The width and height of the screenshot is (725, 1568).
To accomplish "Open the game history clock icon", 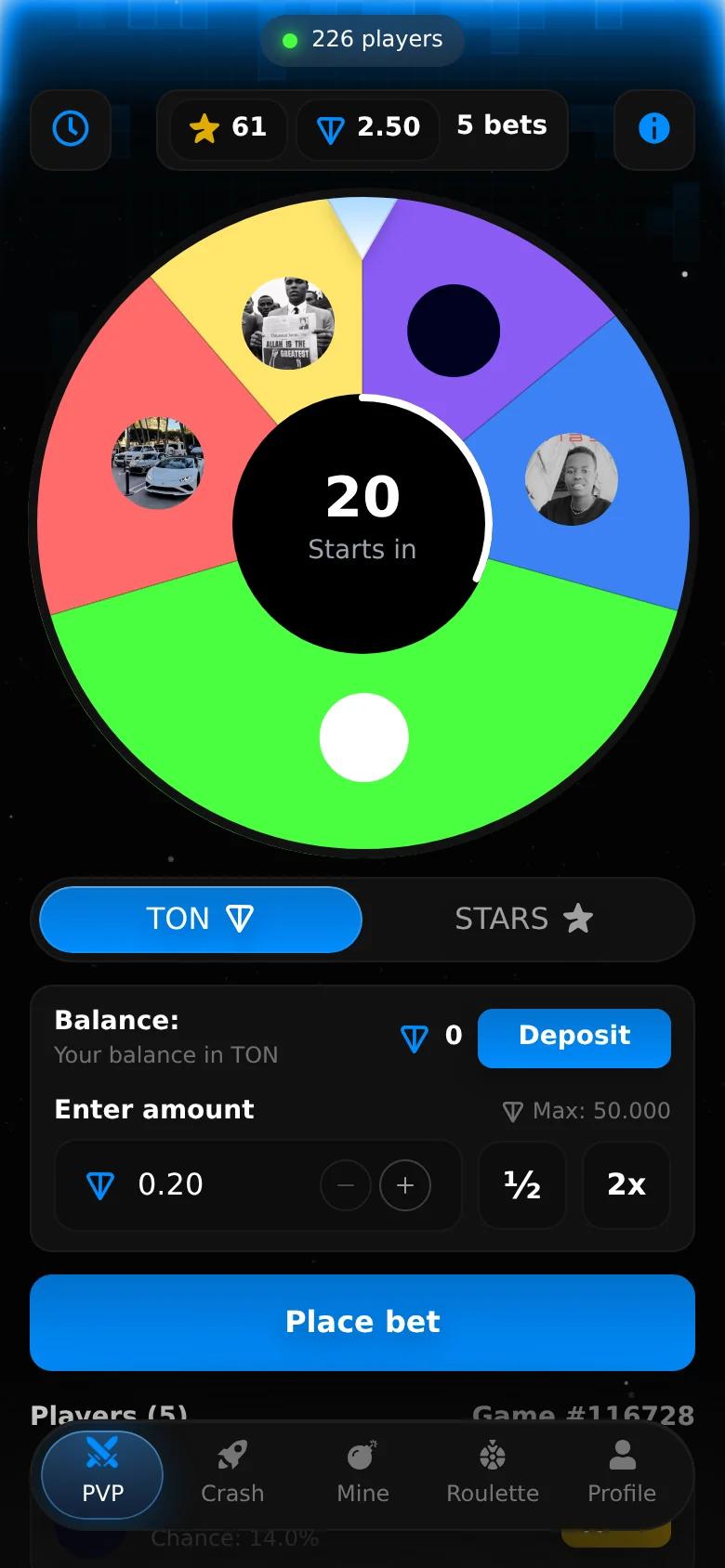I will pyautogui.click(x=71, y=129).
